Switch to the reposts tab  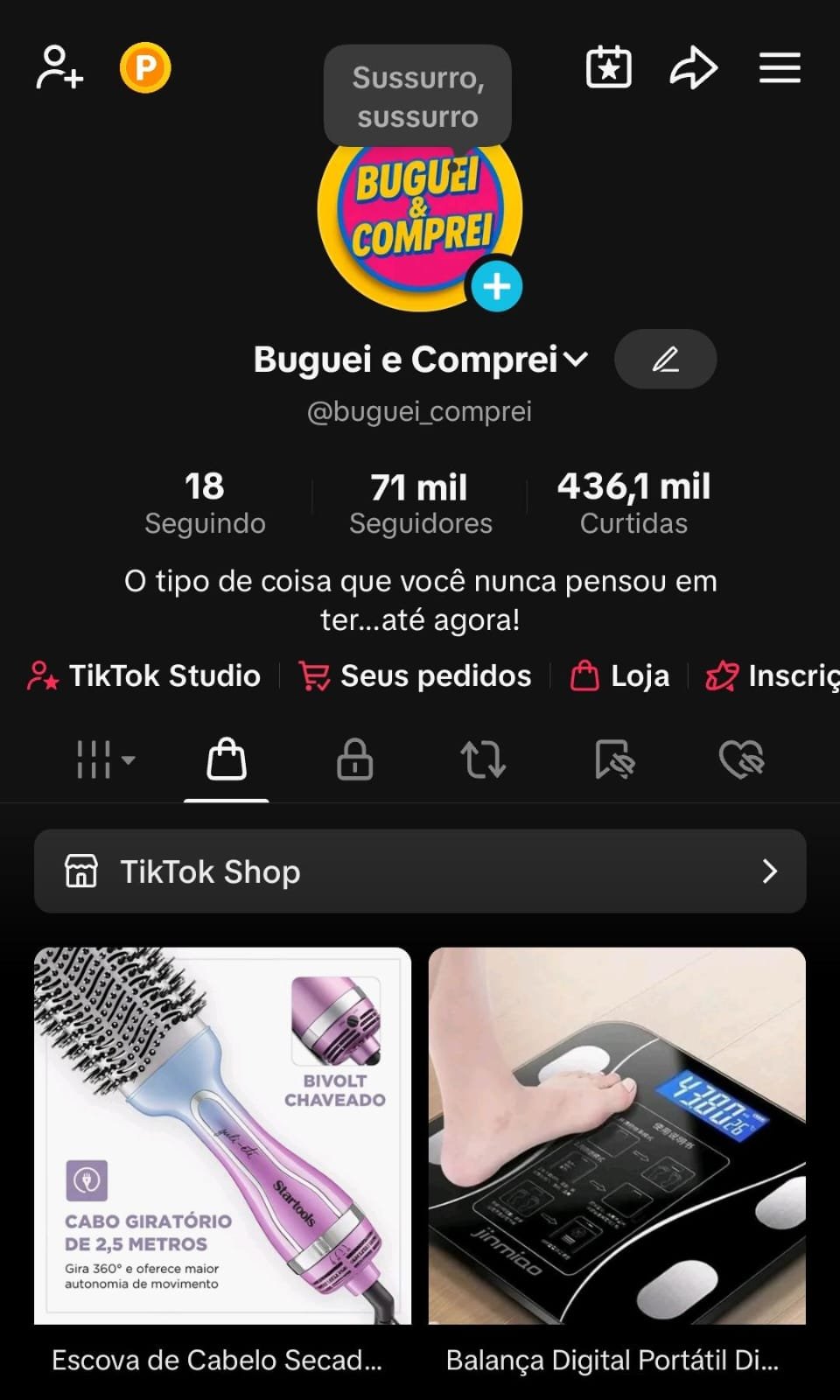[x=483, y=759]
